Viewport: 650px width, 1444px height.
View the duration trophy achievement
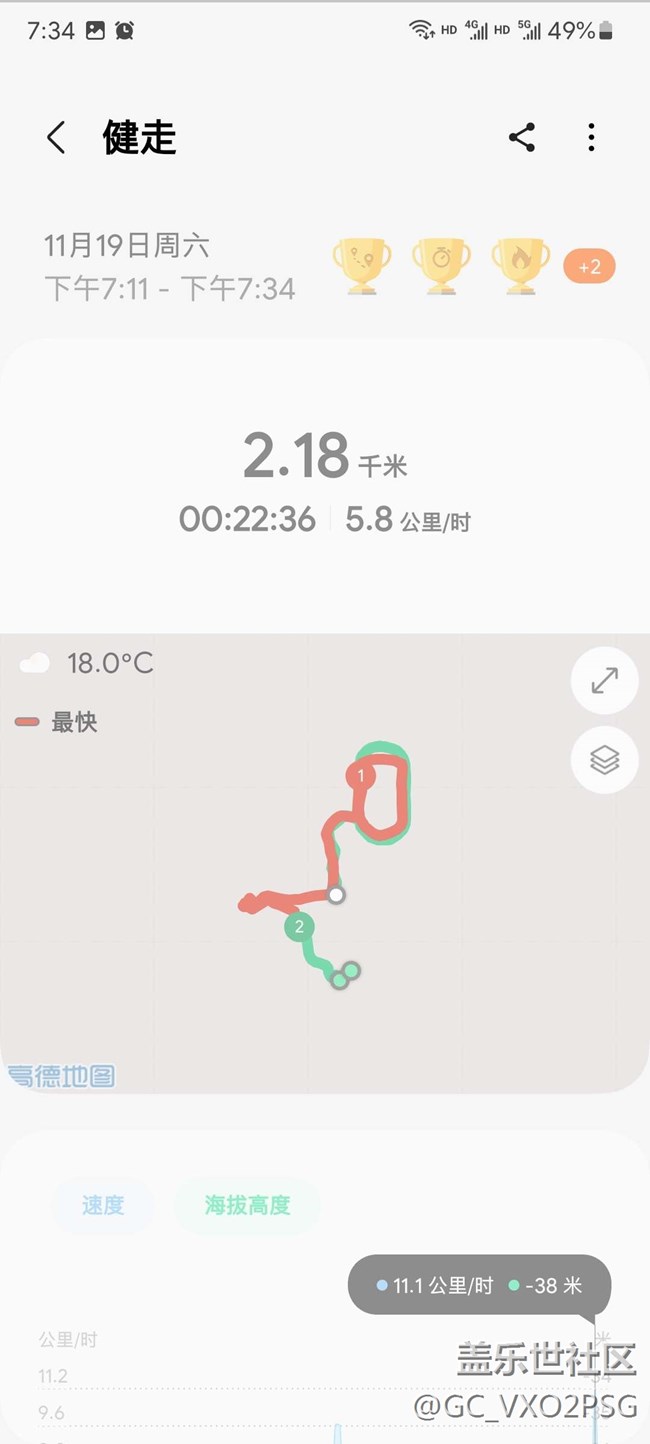[x=441, y=265]
